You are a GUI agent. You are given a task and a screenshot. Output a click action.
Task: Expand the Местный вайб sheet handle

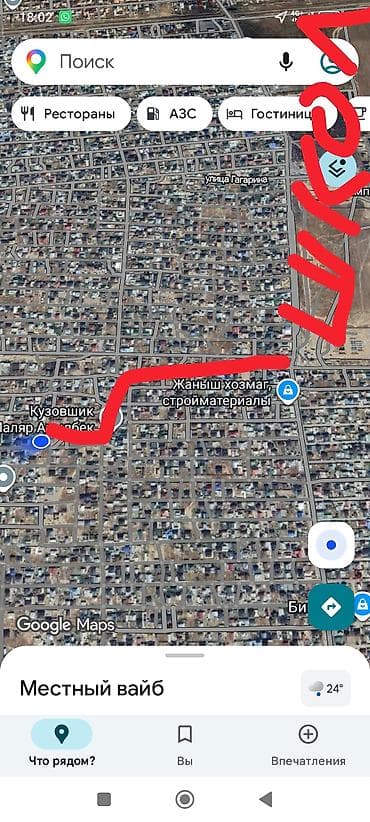tap(184, 655)
